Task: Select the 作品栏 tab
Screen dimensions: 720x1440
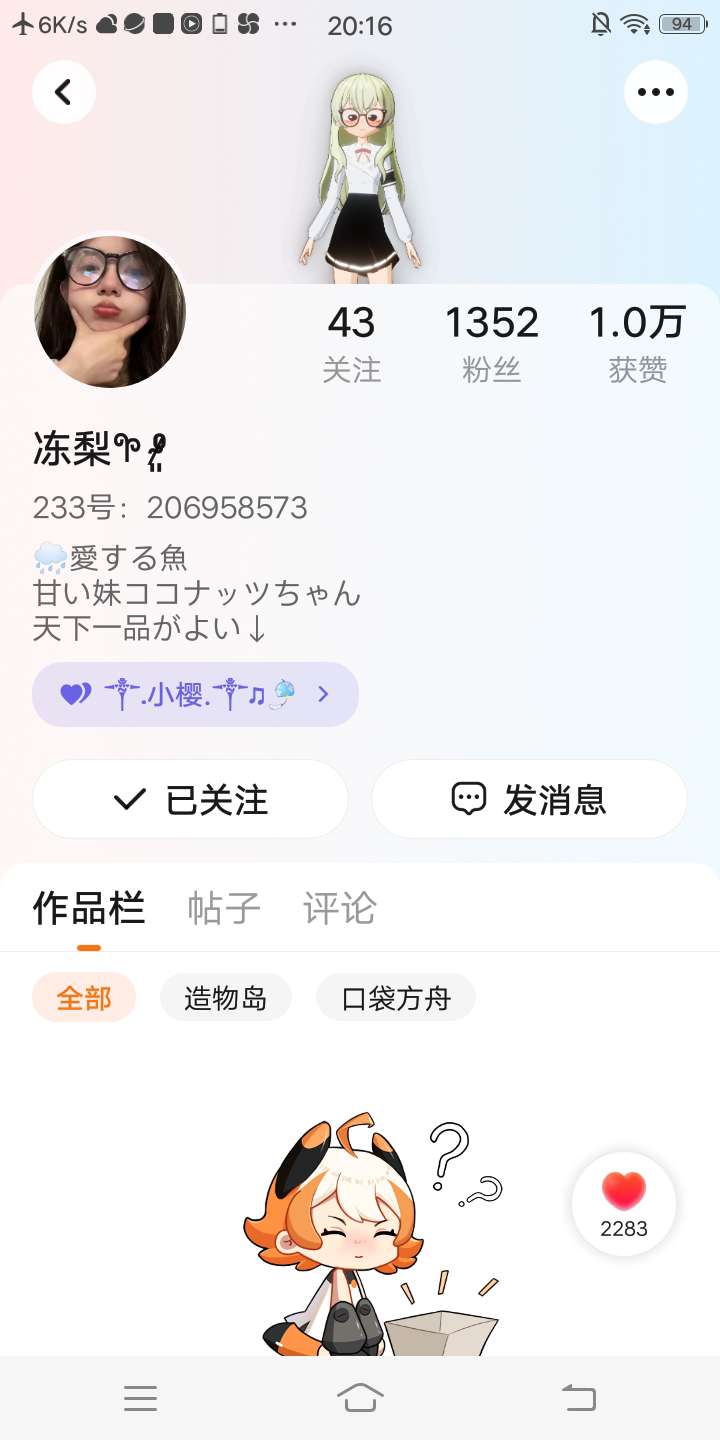Action: pyautogui.click(x=89, y=908)
